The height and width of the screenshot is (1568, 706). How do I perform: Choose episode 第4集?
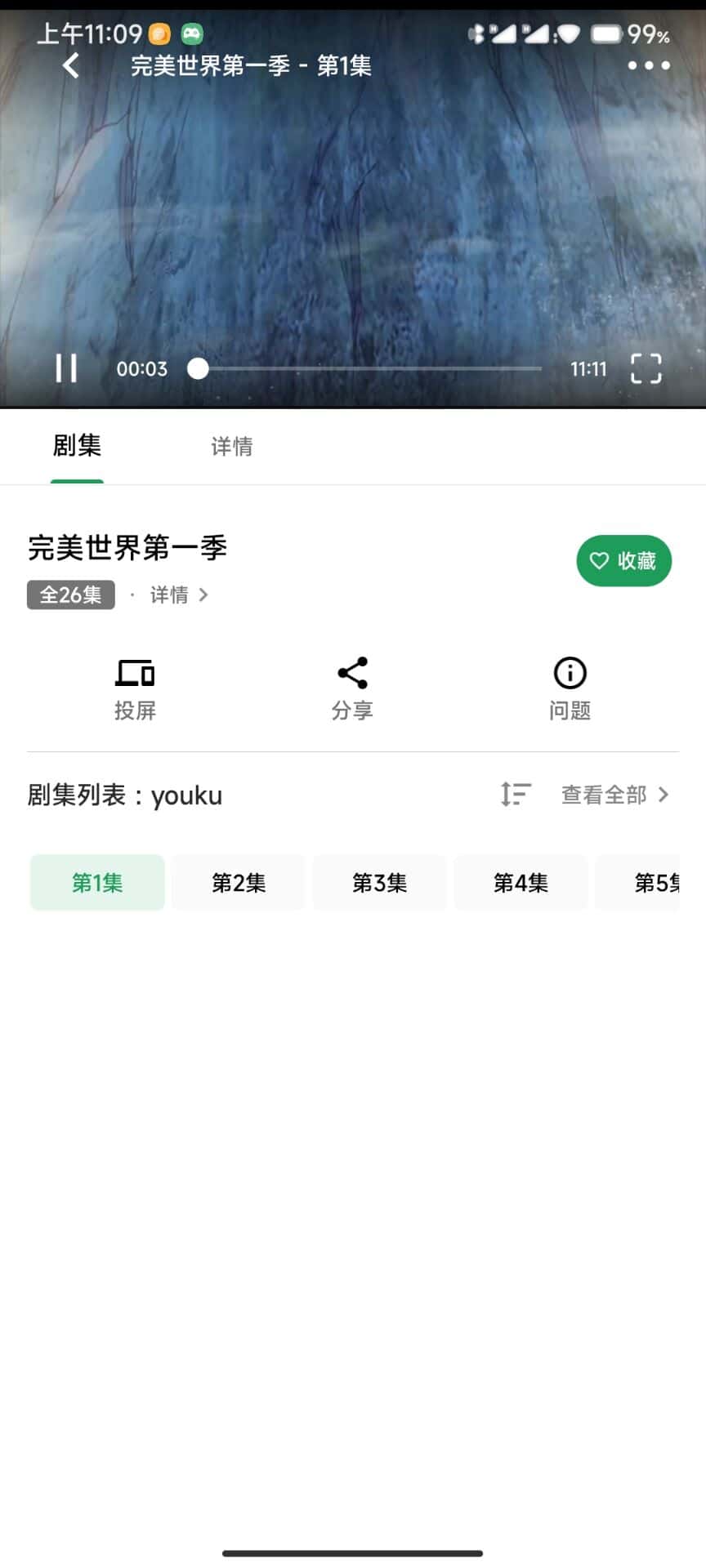point(521,883)
